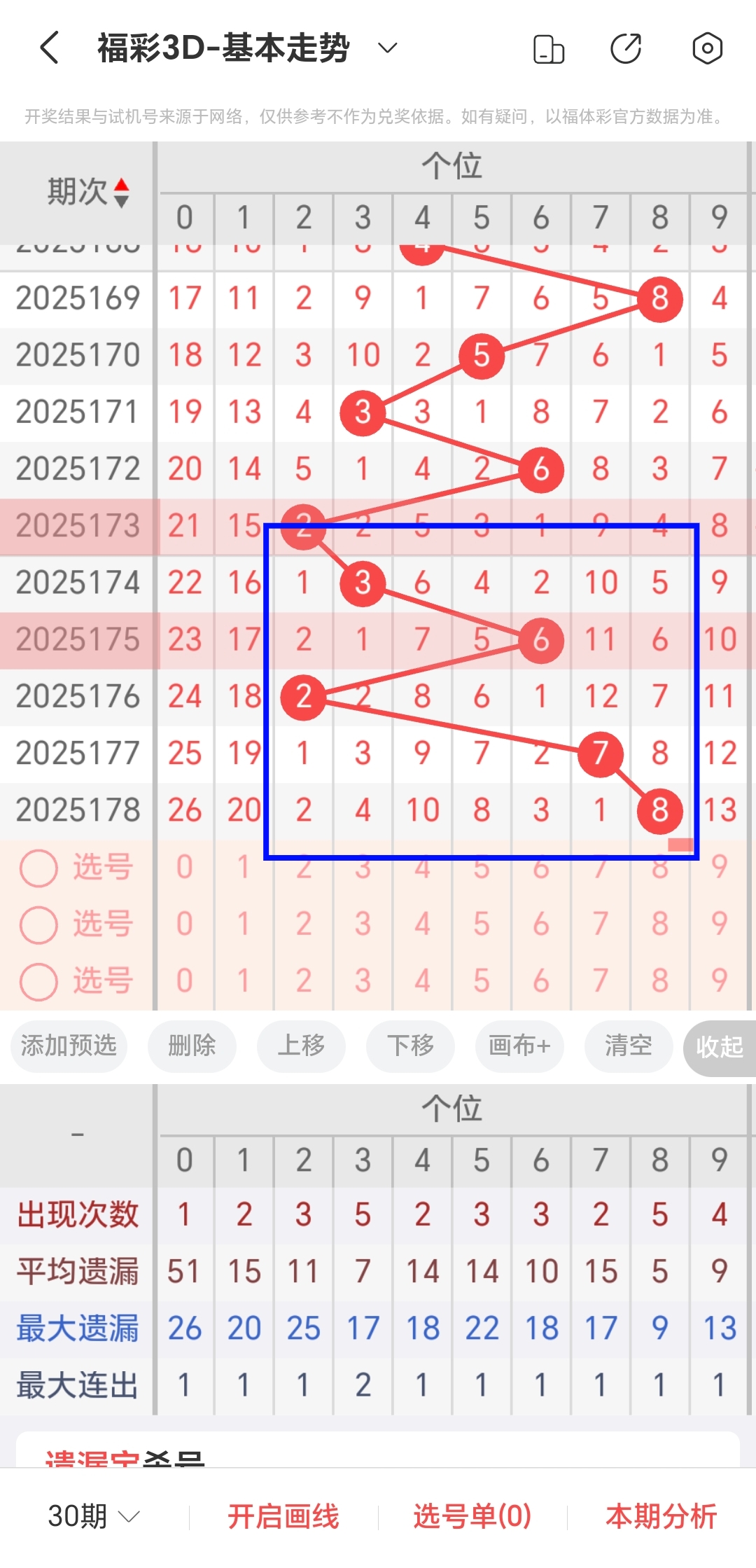Tap the share icon in the top bar
Viewport: 756px width, 1568px height.
pos(627,49)
